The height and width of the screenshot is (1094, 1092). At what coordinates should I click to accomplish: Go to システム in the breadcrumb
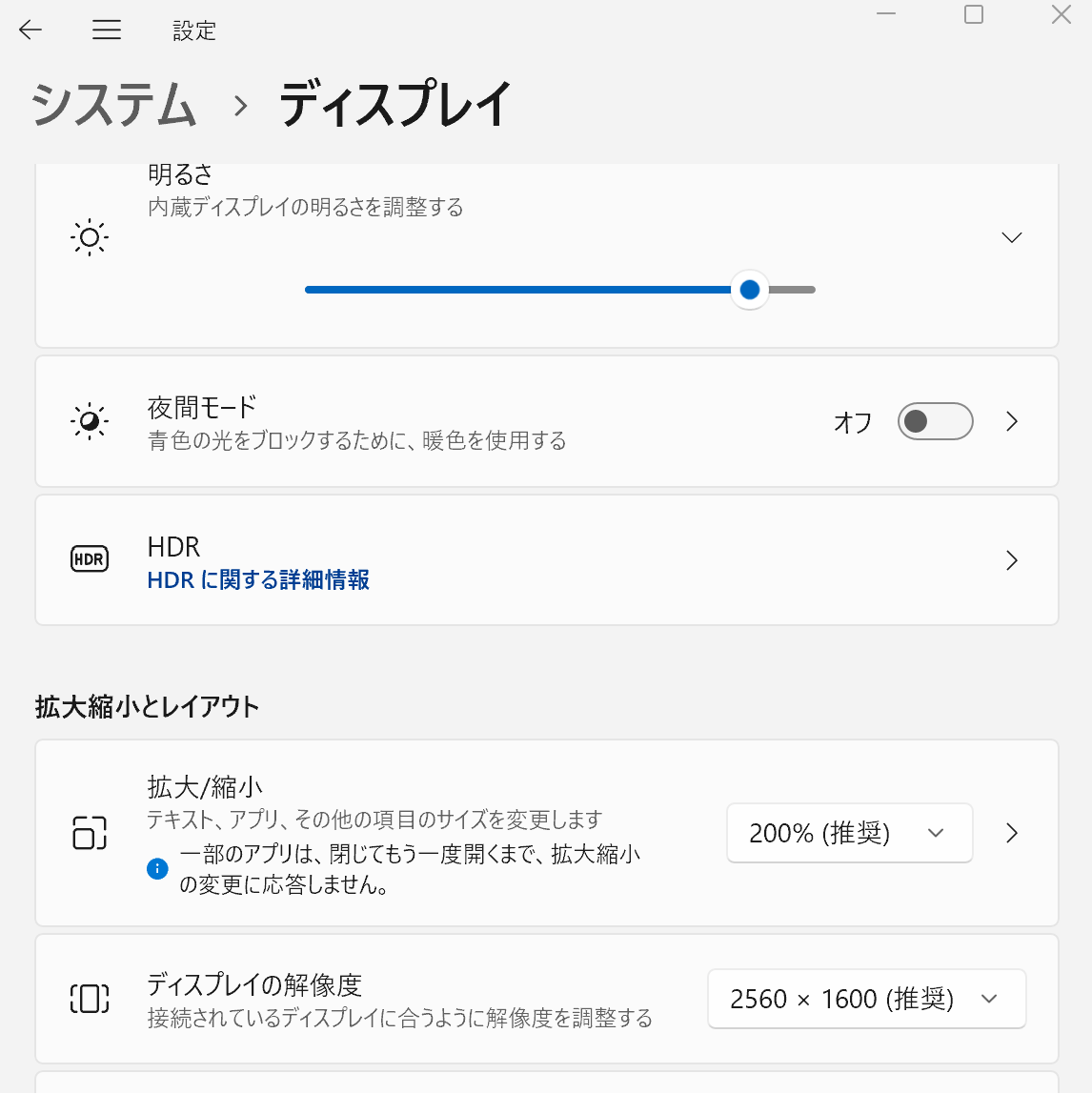click(x=114, y=105)
